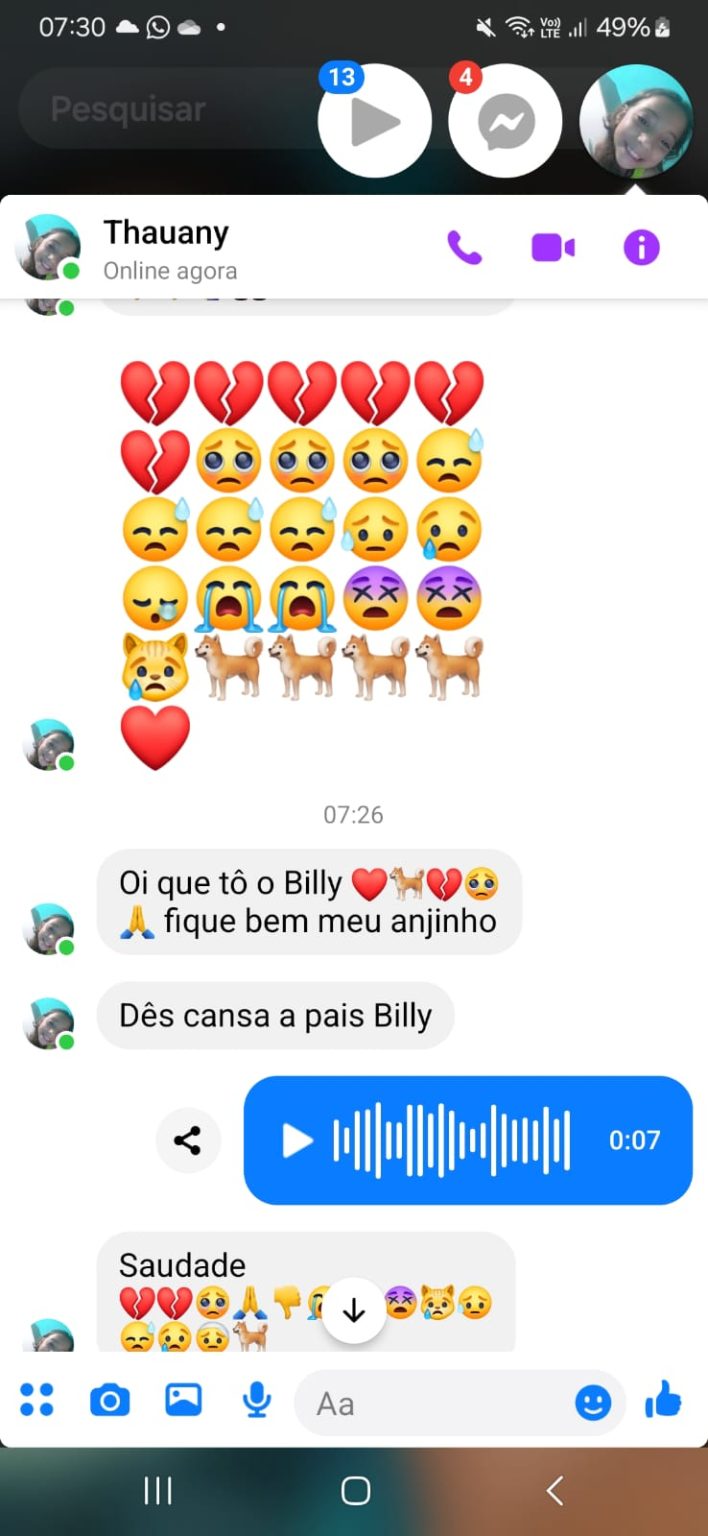
Task: Open the photo gallery picker
Action: point(184,1400)
